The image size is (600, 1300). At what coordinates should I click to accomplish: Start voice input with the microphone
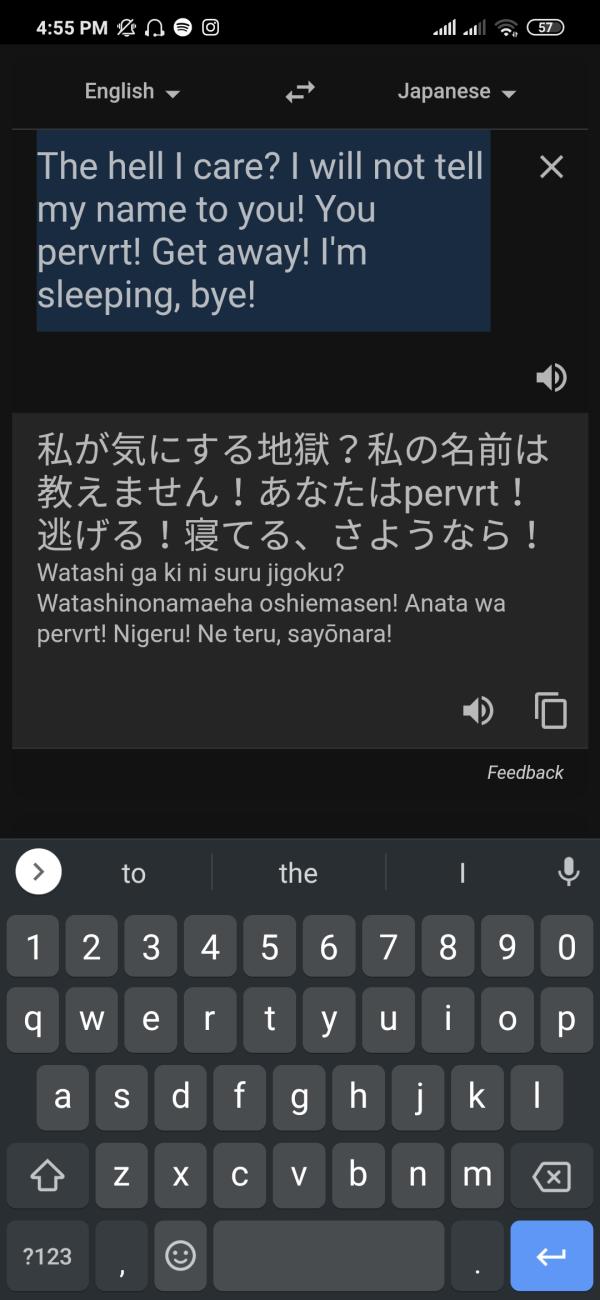(x=568, y=872)
